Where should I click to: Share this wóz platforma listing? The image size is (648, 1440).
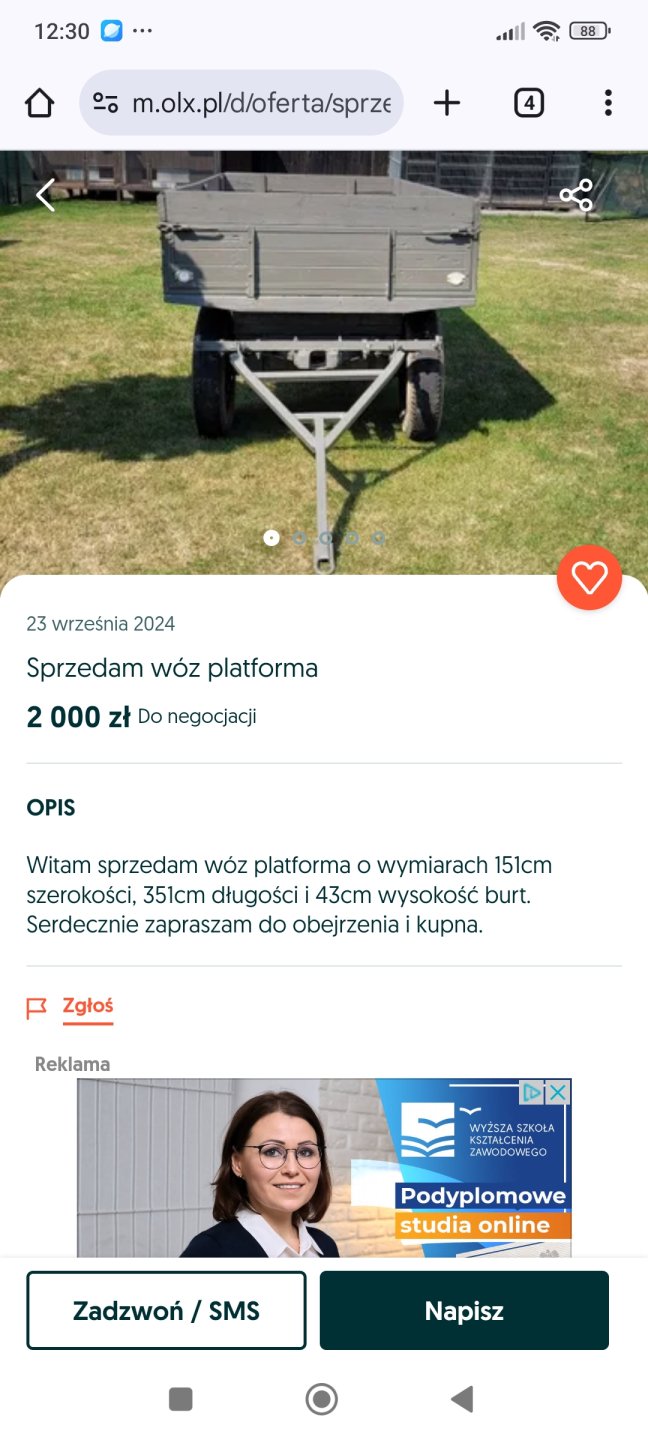coord(576,195)
